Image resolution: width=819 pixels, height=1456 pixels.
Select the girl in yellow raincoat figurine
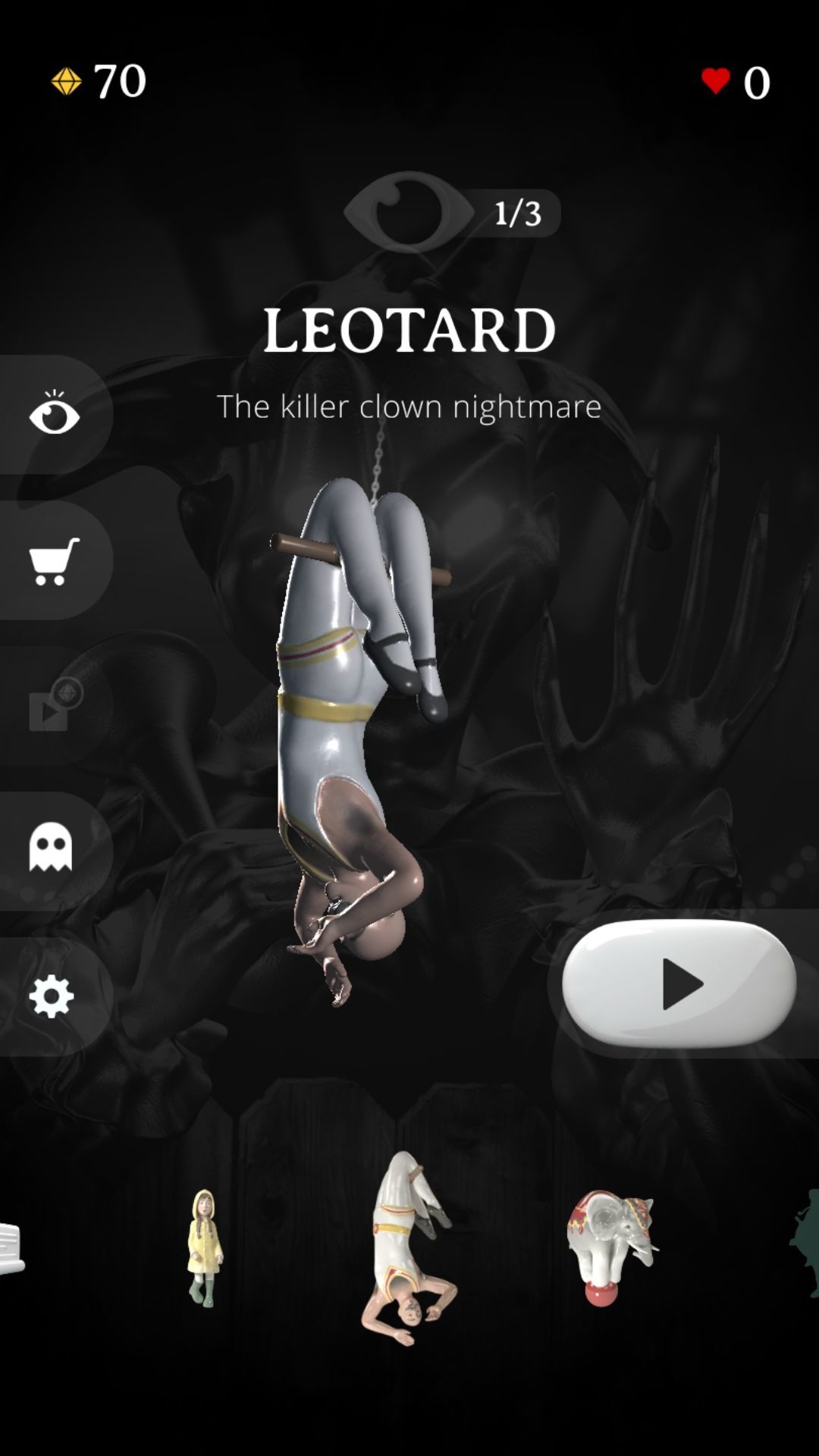(x=204, y=1247)
